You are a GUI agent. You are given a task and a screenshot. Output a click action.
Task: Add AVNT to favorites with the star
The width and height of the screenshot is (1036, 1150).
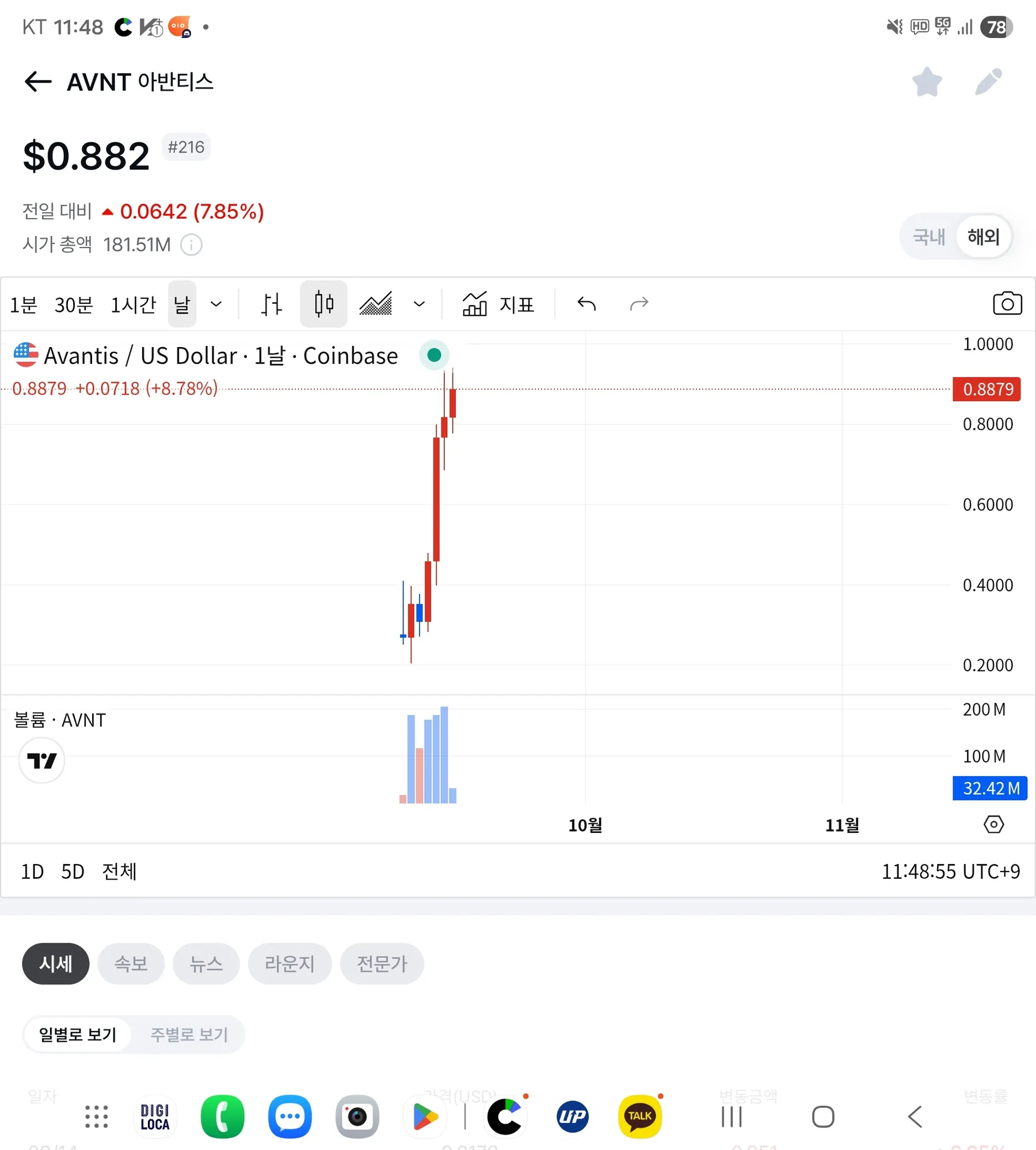click(927, 82)
